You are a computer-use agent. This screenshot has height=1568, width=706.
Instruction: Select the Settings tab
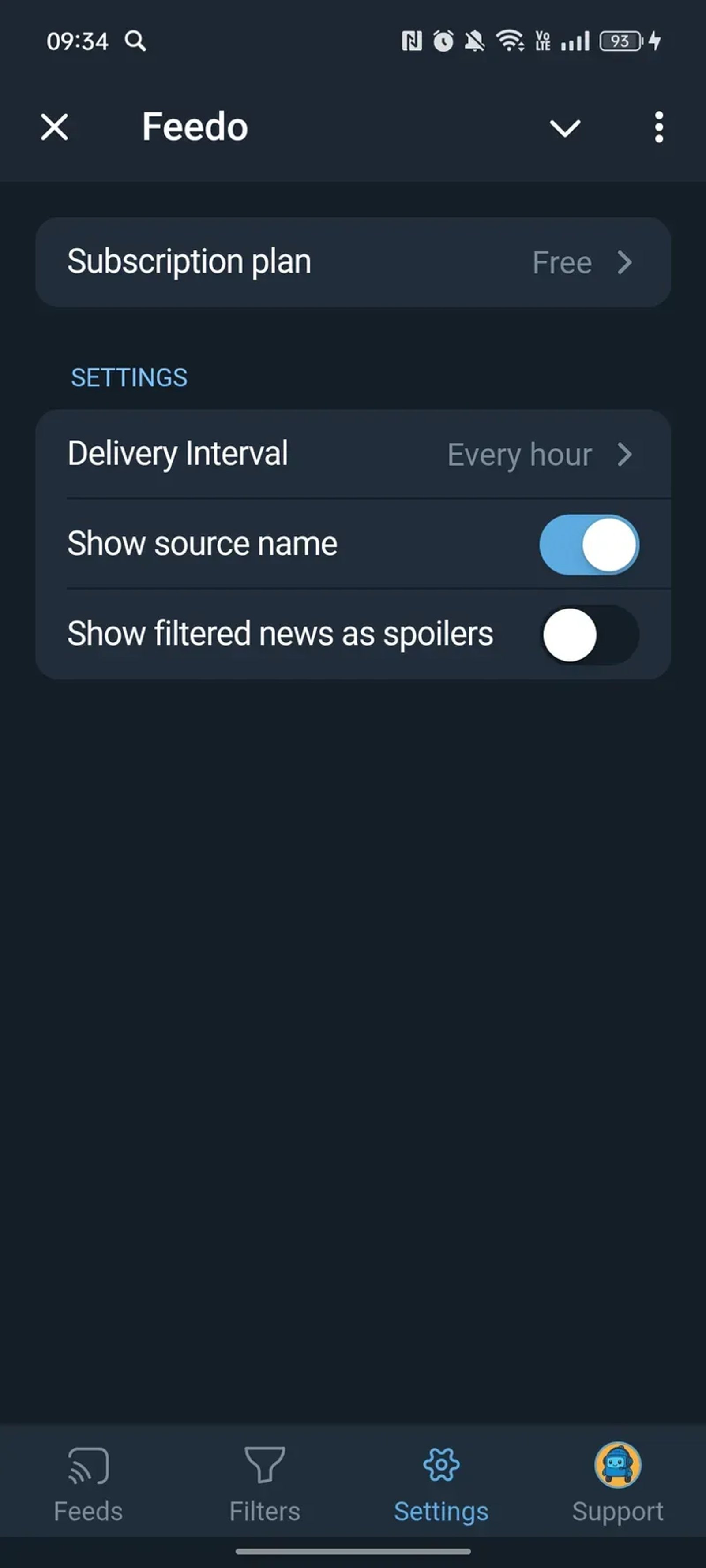pos(441,1484)
